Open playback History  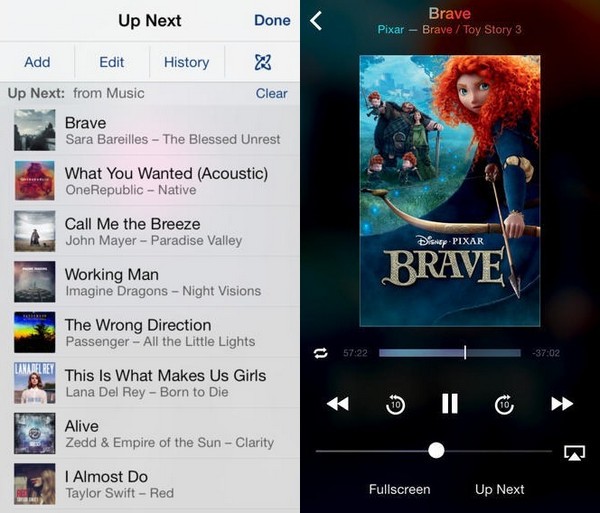[x=186, y=62]
